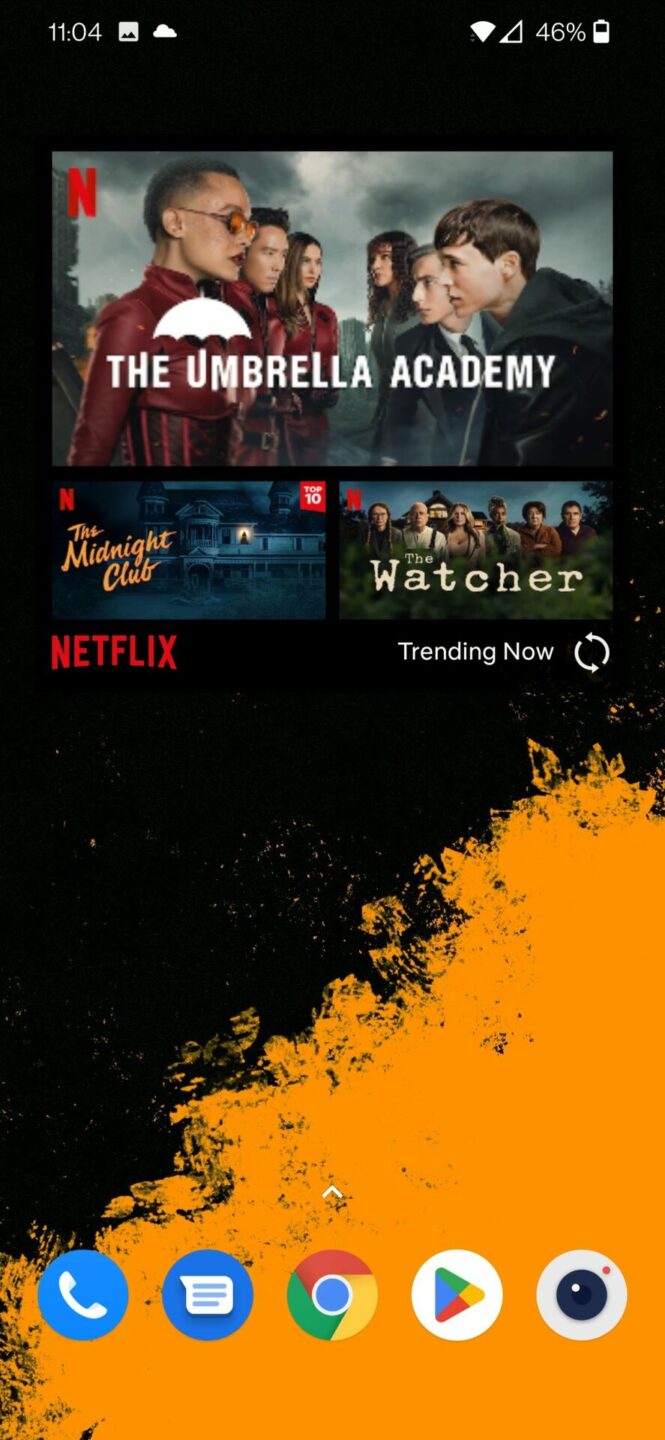
Task: Refresh the Trending Now widget
Action: coord(591,653)
